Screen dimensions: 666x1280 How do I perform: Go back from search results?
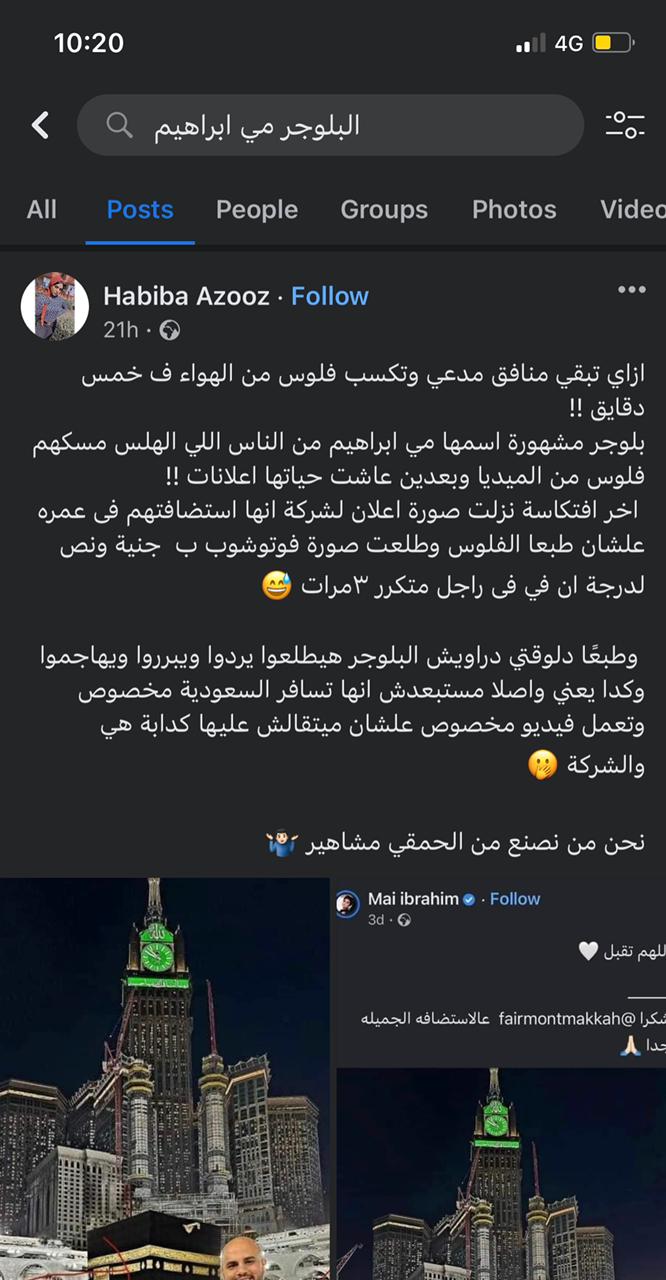pos(40,125)
